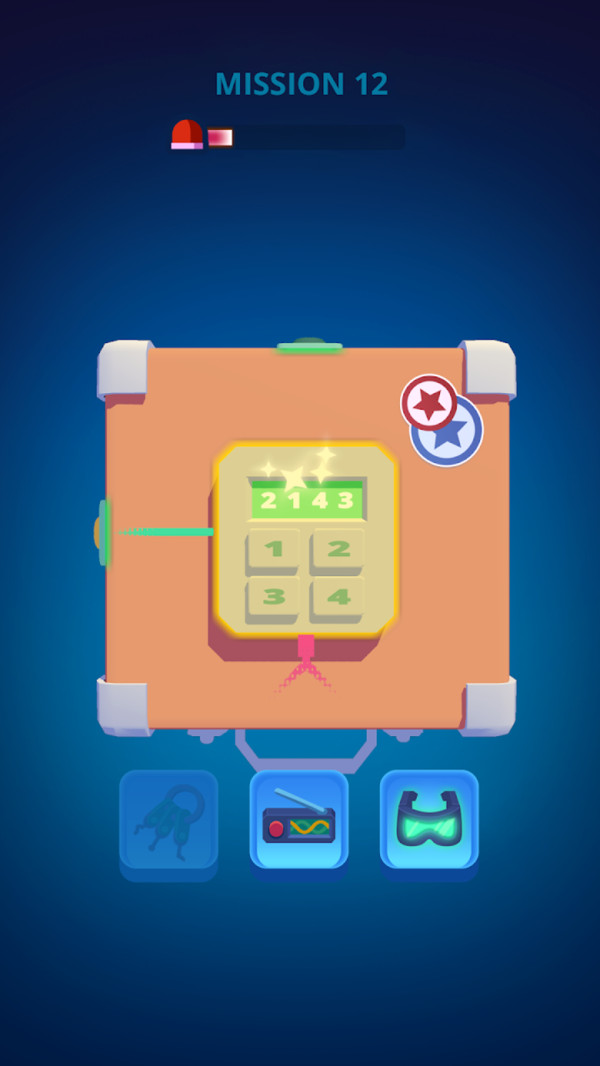Tap keypad button 3

tap(274, 598)
